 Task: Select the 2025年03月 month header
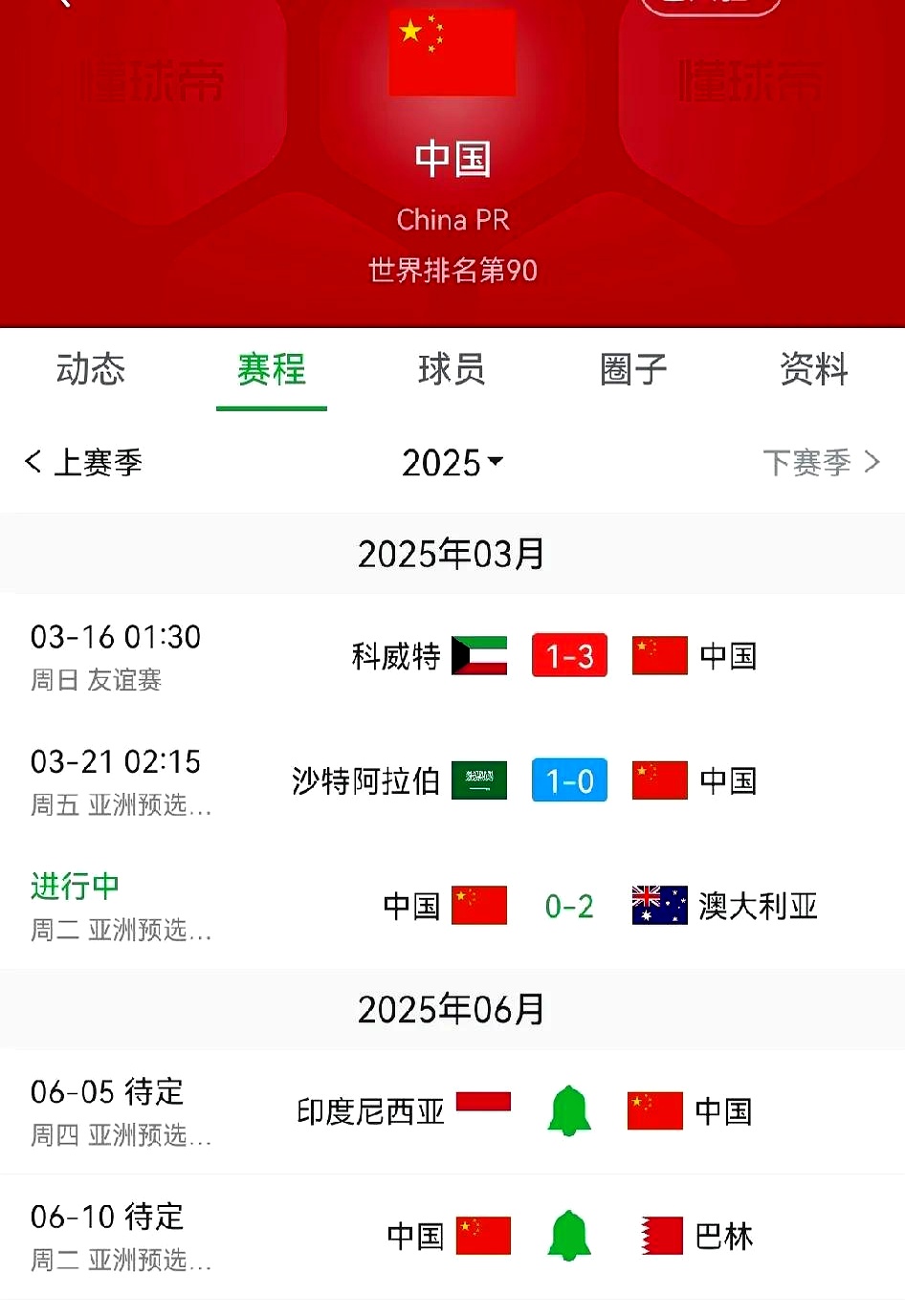[451, 553]
